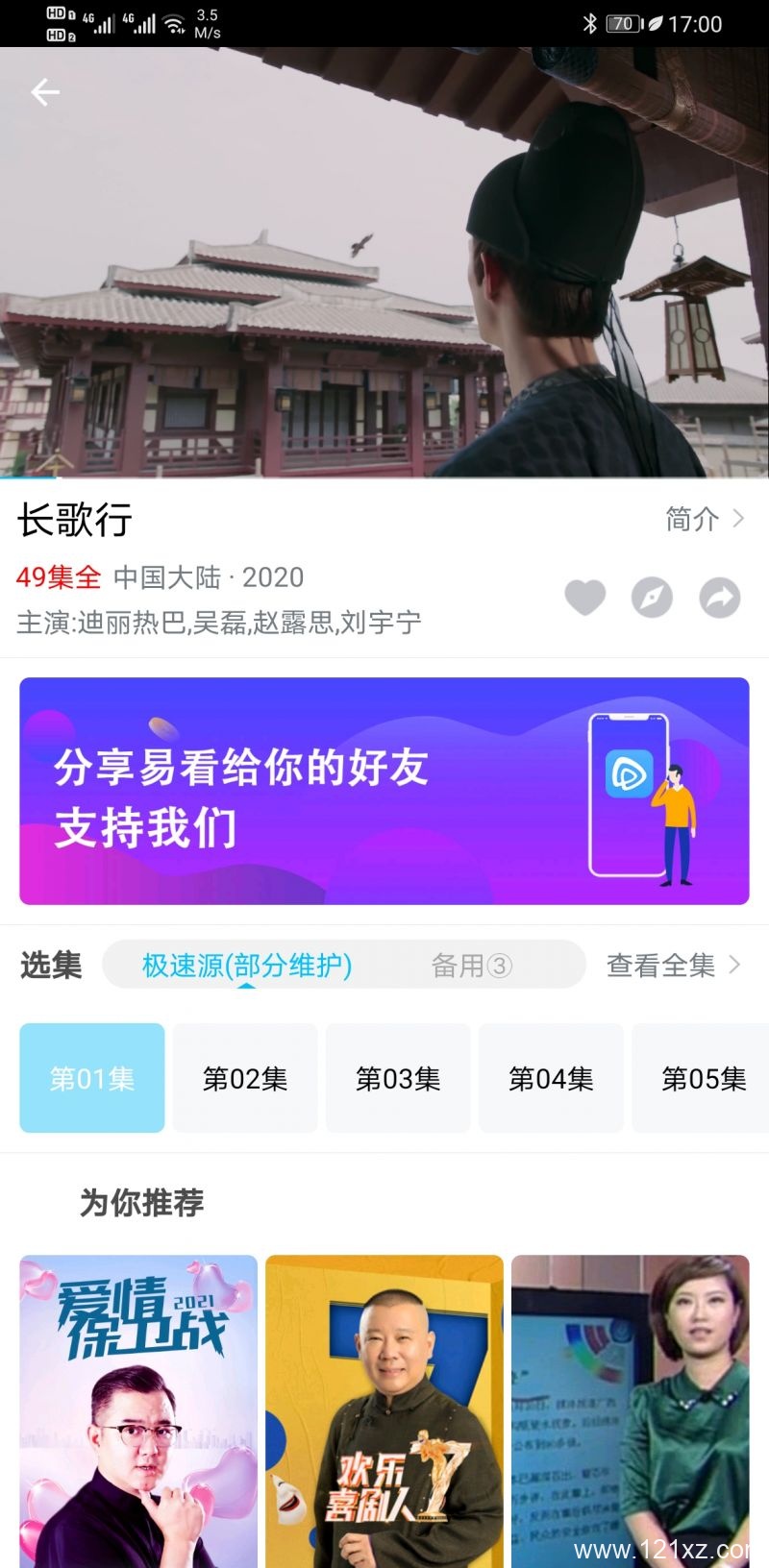The width and height of the screenshot is (769, 1568).
Task: Share this show using the arrow icon
Action: click(x=720, y=598)
